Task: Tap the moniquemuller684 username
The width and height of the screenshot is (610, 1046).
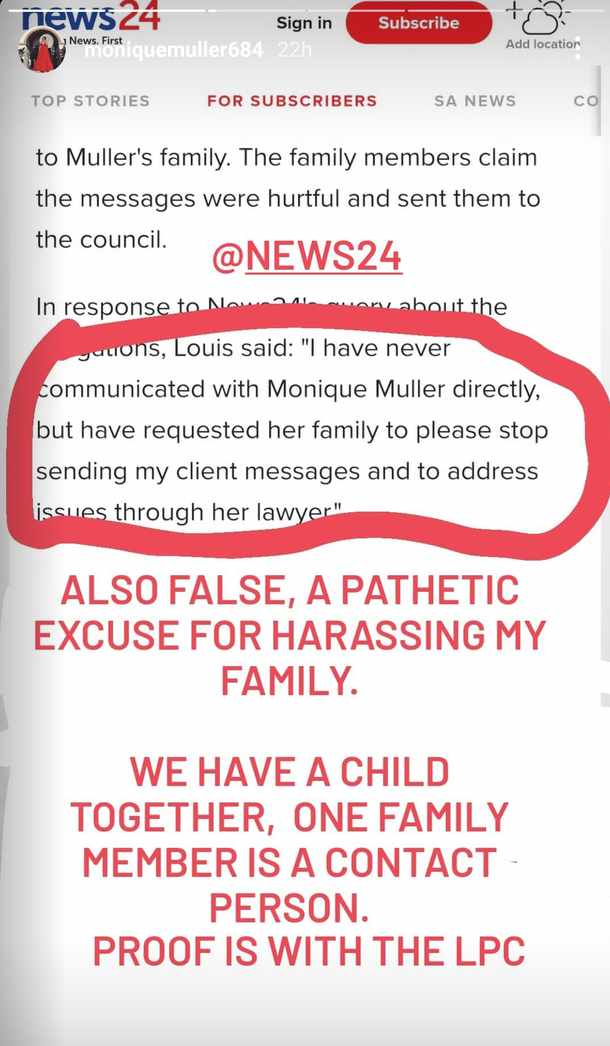Action: tap(172, 52)
